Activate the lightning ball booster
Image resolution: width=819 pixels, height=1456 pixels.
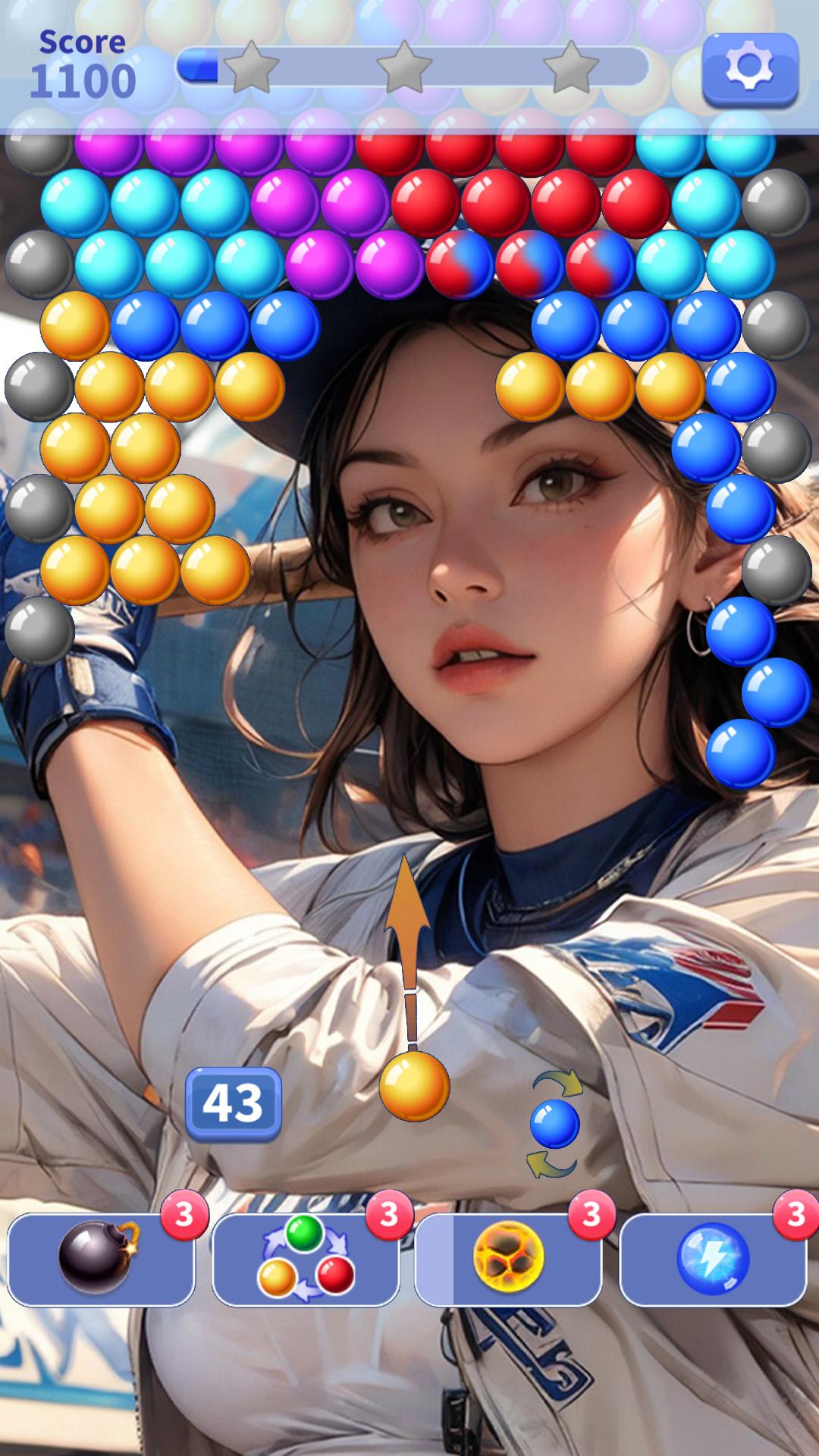point(713,1260)
